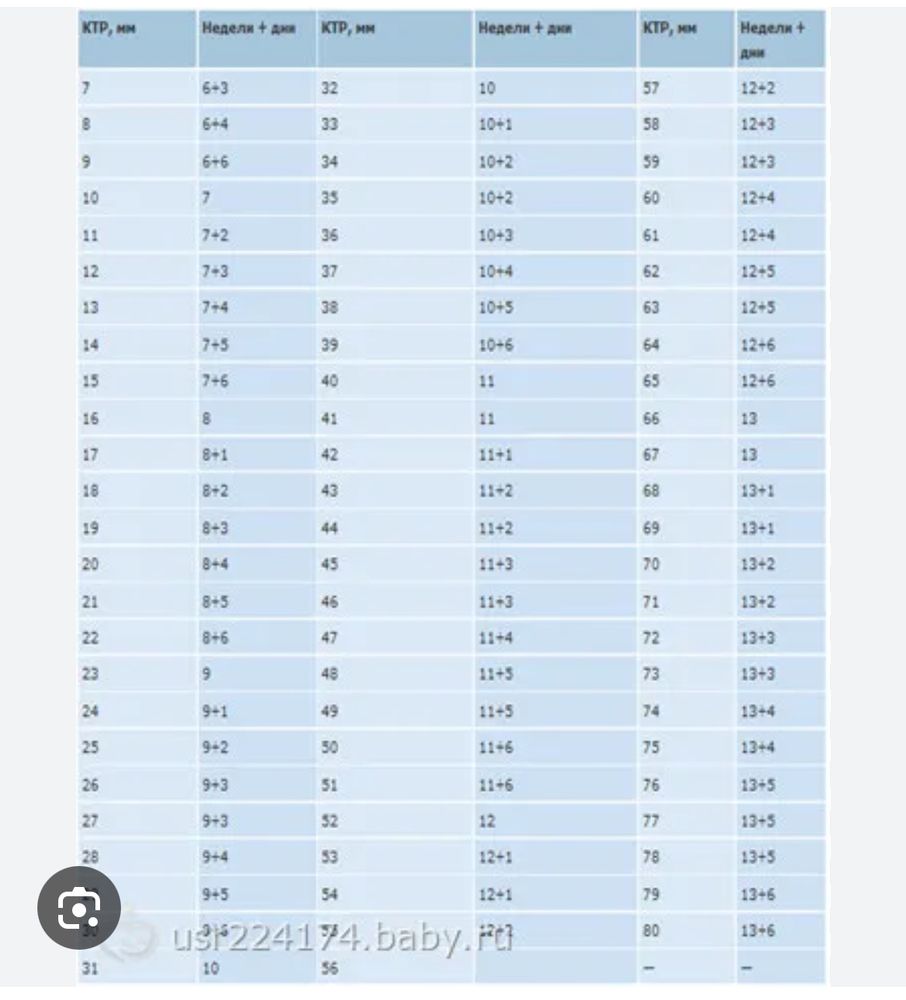The image size is (906, 1000).
Task: Search this image with the Lens icon
Action: tap(78, 908)
